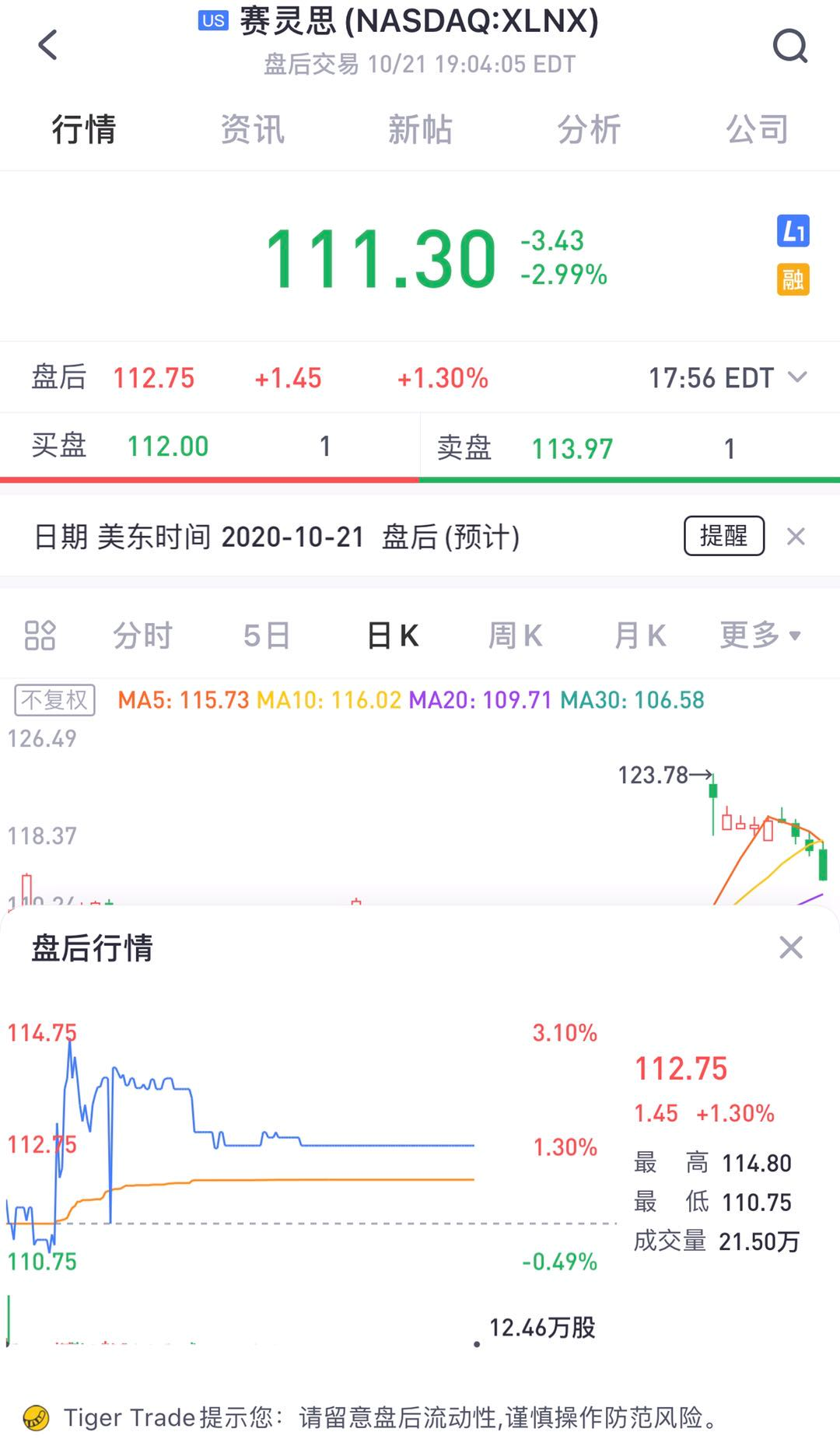Viewport: 840px width, 1453px height.
Task: Open the chart layout grid icon
Action: 40,635
